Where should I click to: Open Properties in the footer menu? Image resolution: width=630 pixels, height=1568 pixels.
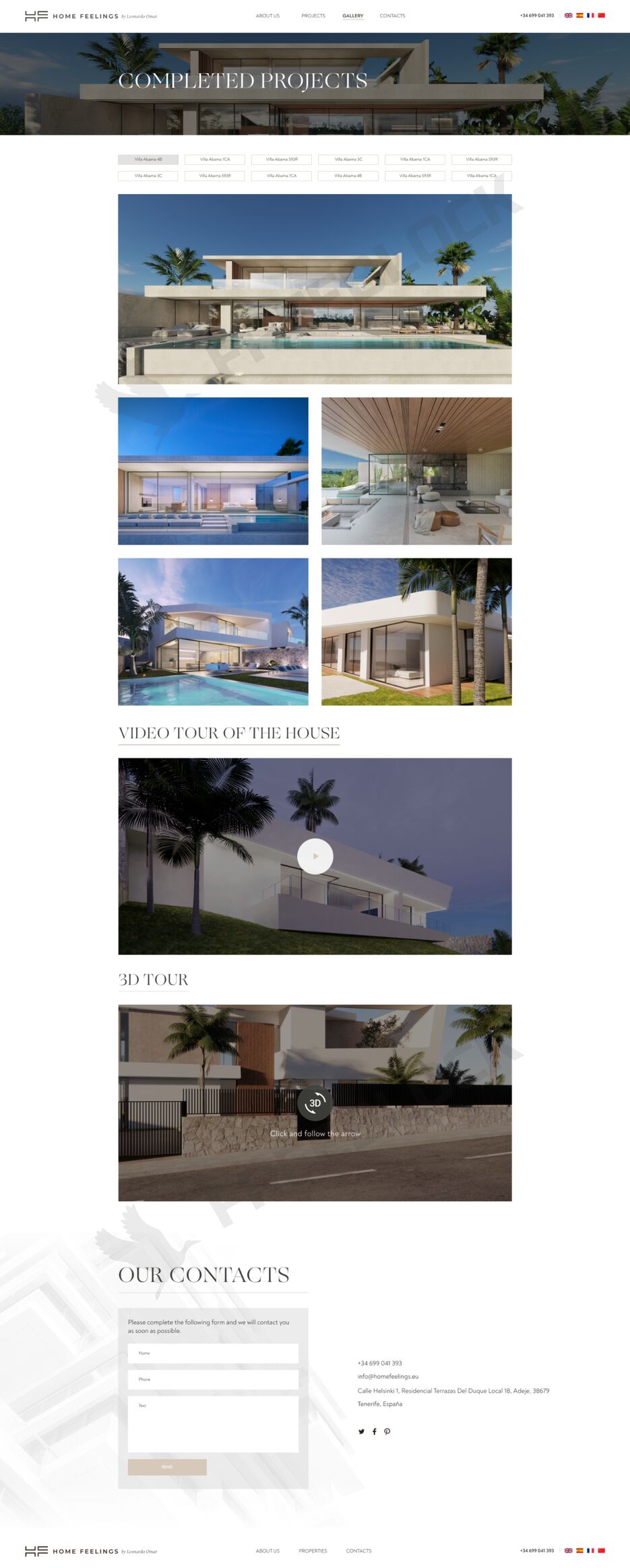pos(313,1550)
